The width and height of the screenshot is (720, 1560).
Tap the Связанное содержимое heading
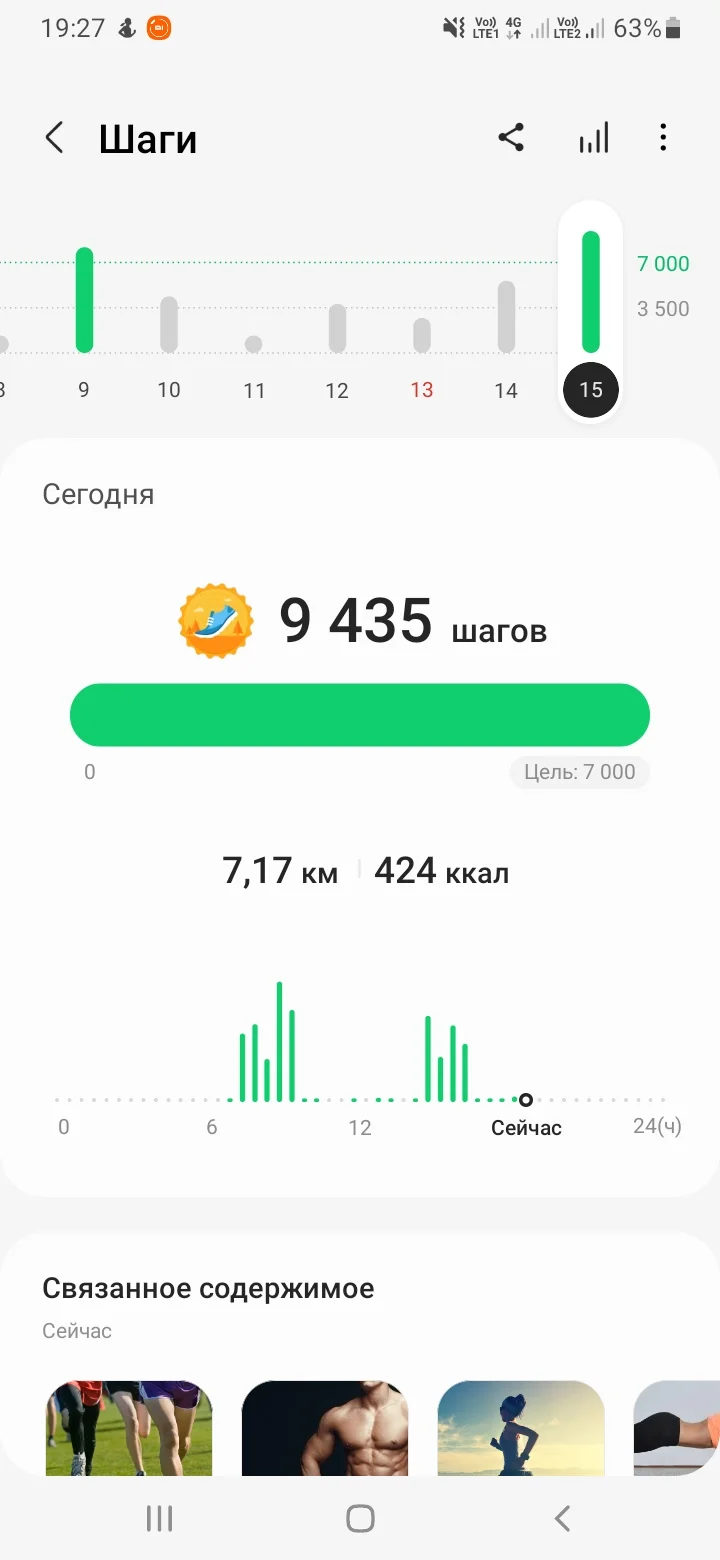click(x=207, y=1288)
